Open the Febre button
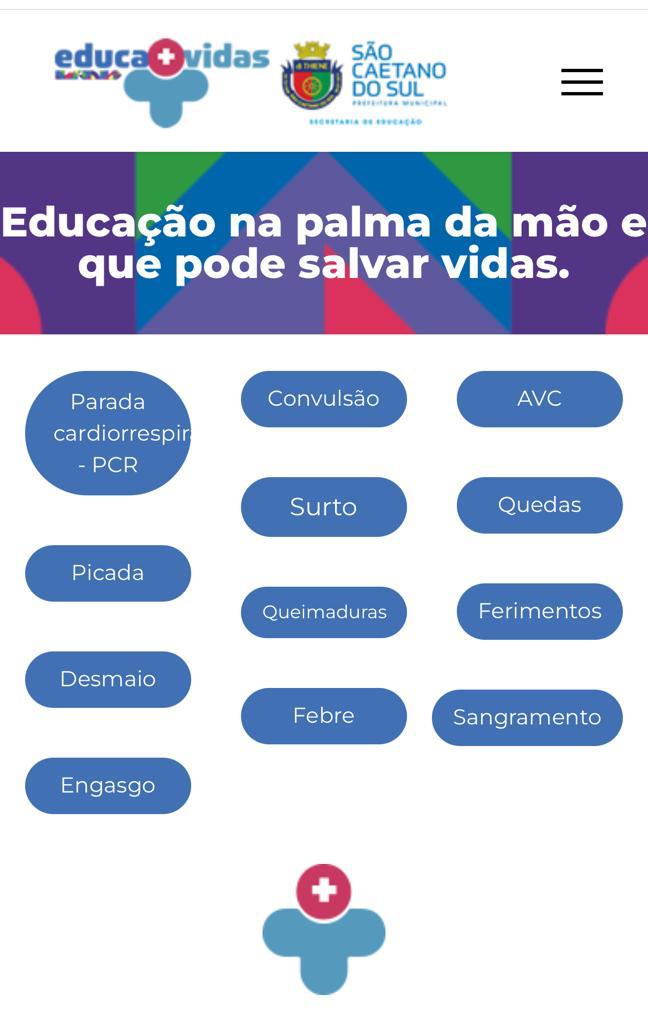Image resolution: width=648 pixels, height=1024 pixels. coord(323,716)
